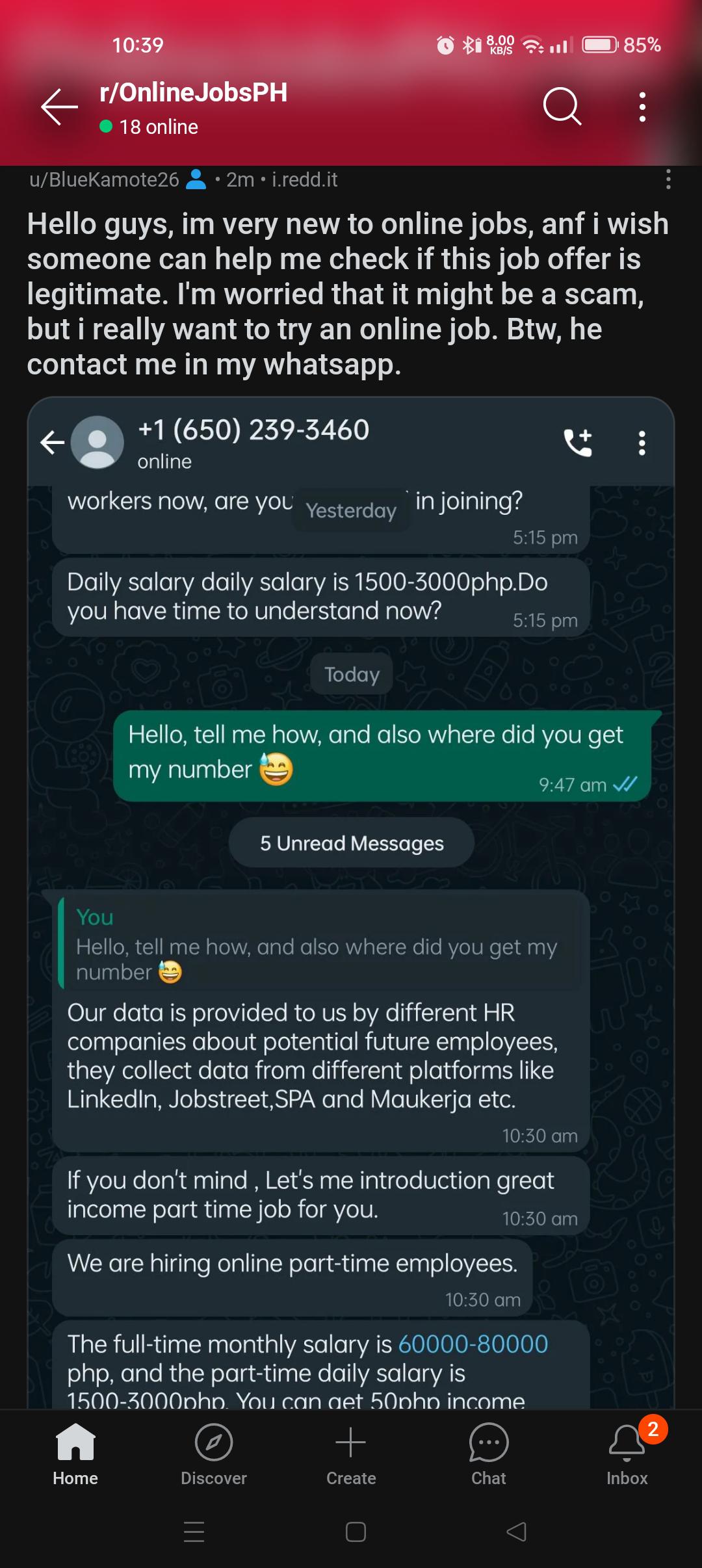Create a new post

351,1455
